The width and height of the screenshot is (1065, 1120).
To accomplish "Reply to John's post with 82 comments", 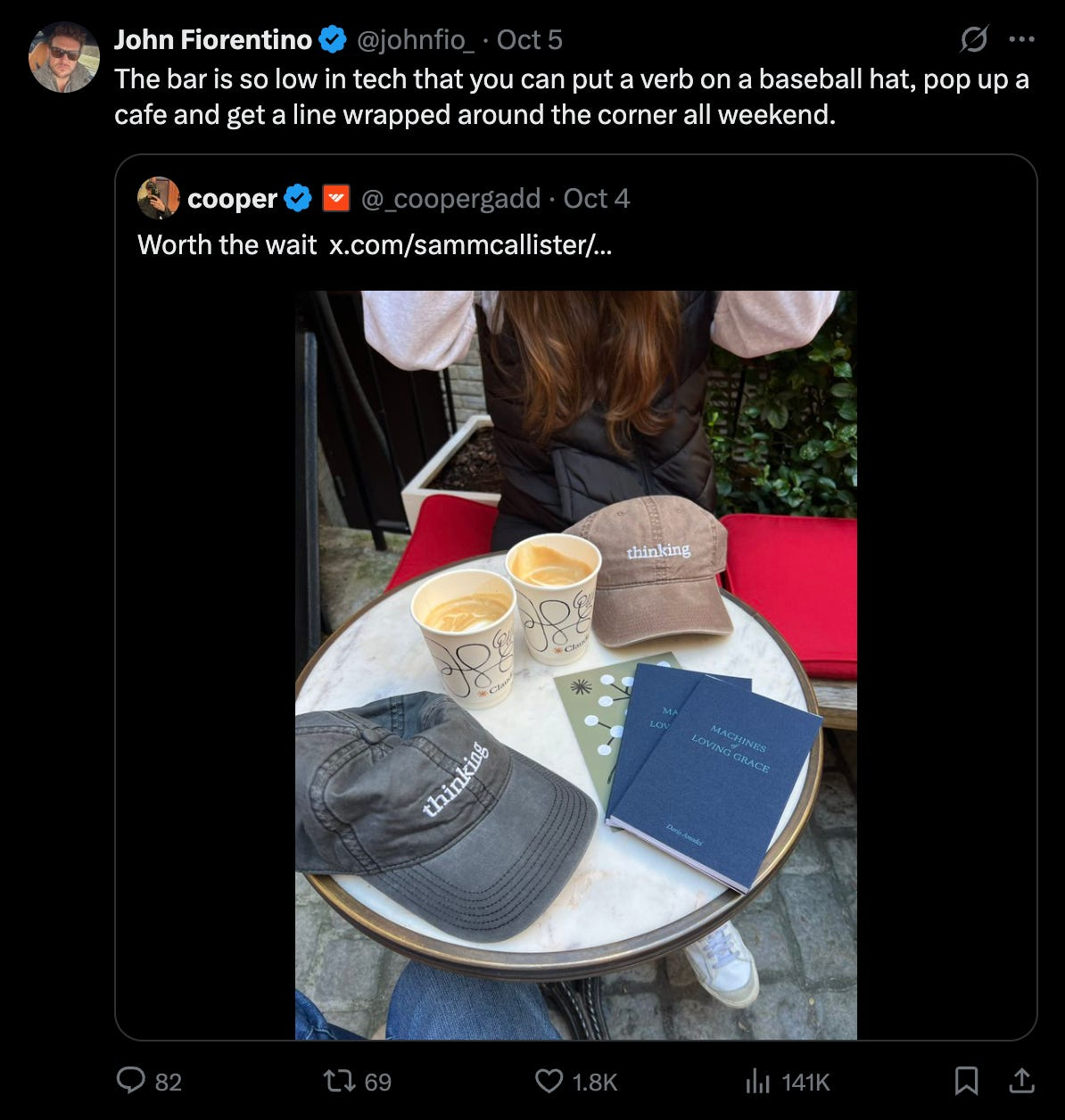I will [132, 1082].
